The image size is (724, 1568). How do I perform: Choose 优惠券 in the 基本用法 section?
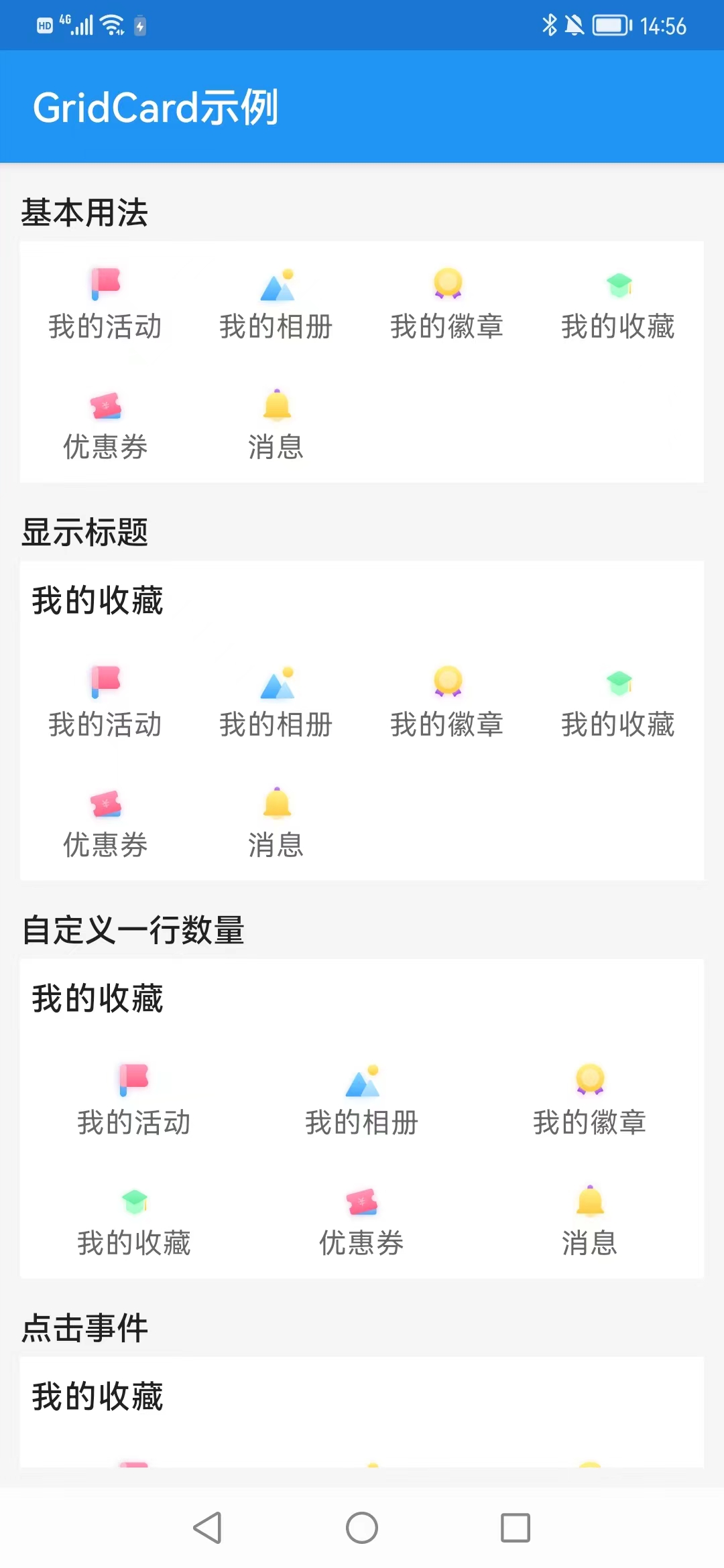tap(105, 426)
